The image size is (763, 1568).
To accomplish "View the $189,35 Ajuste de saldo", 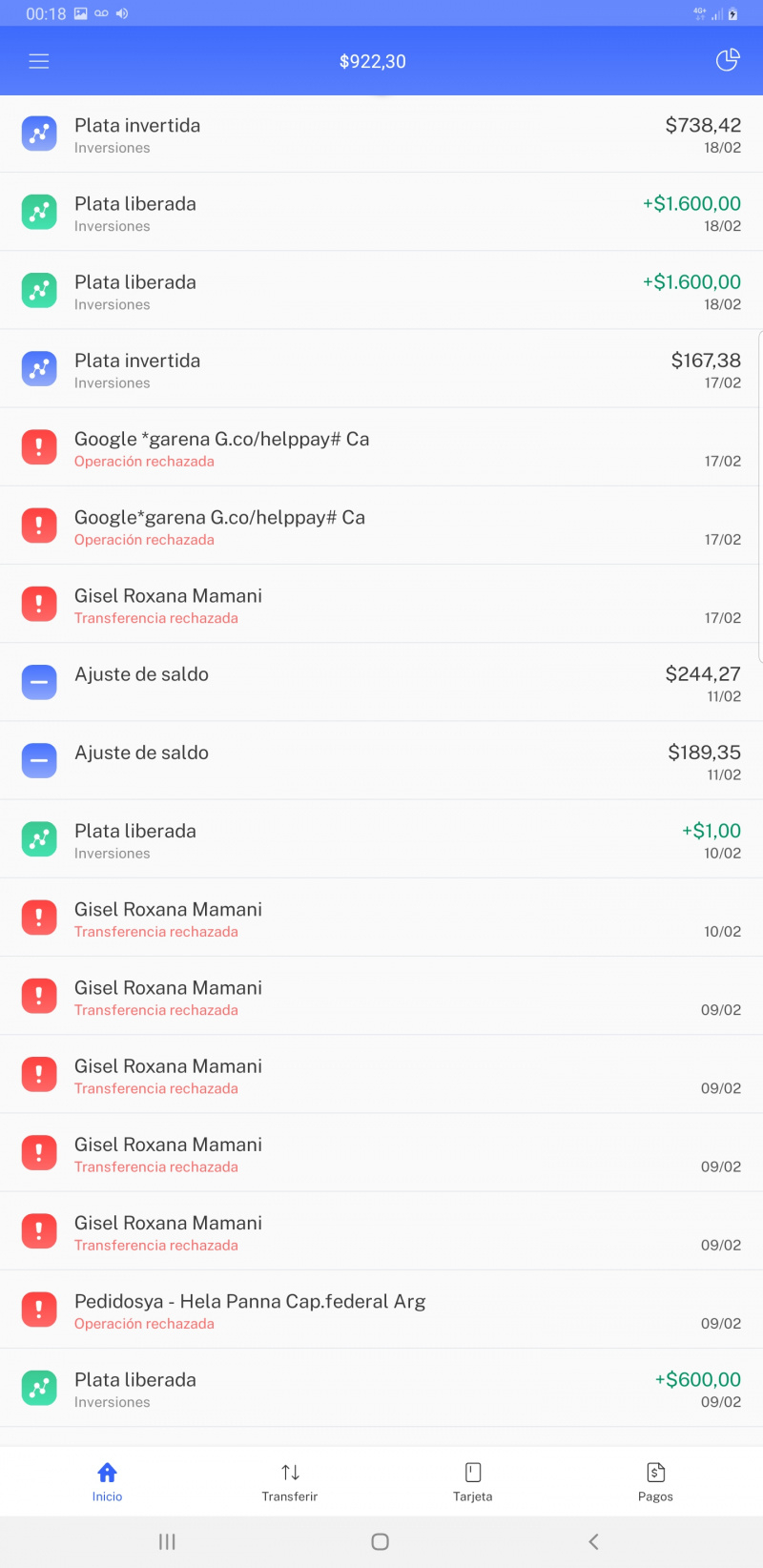I will [x=381, y=761].
